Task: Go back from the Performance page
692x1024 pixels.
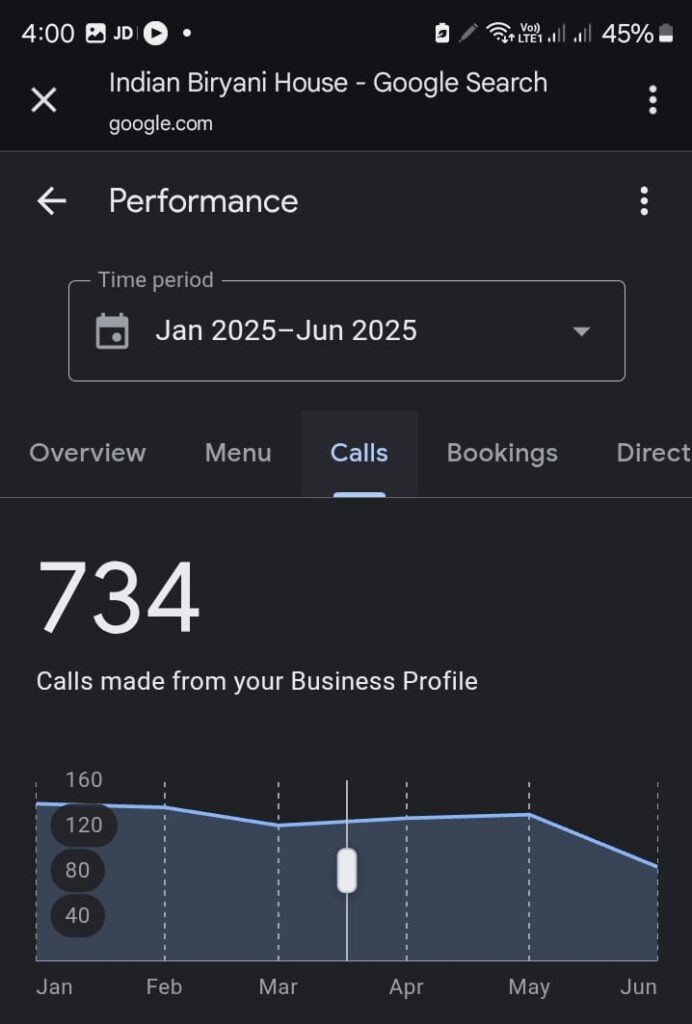Action: tap(52, 201)
